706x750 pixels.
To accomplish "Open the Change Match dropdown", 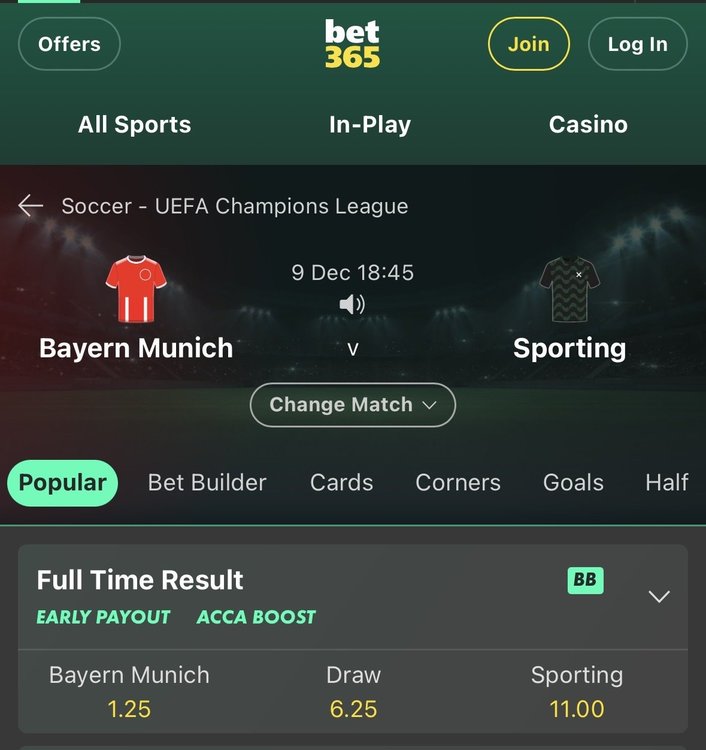I will pos(352,405).
